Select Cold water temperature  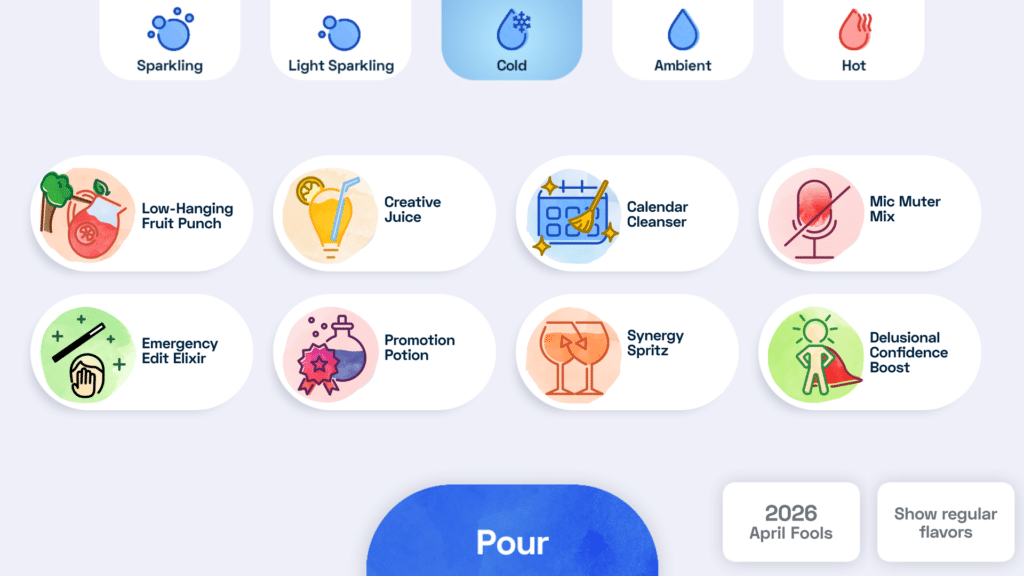point(511,40)
